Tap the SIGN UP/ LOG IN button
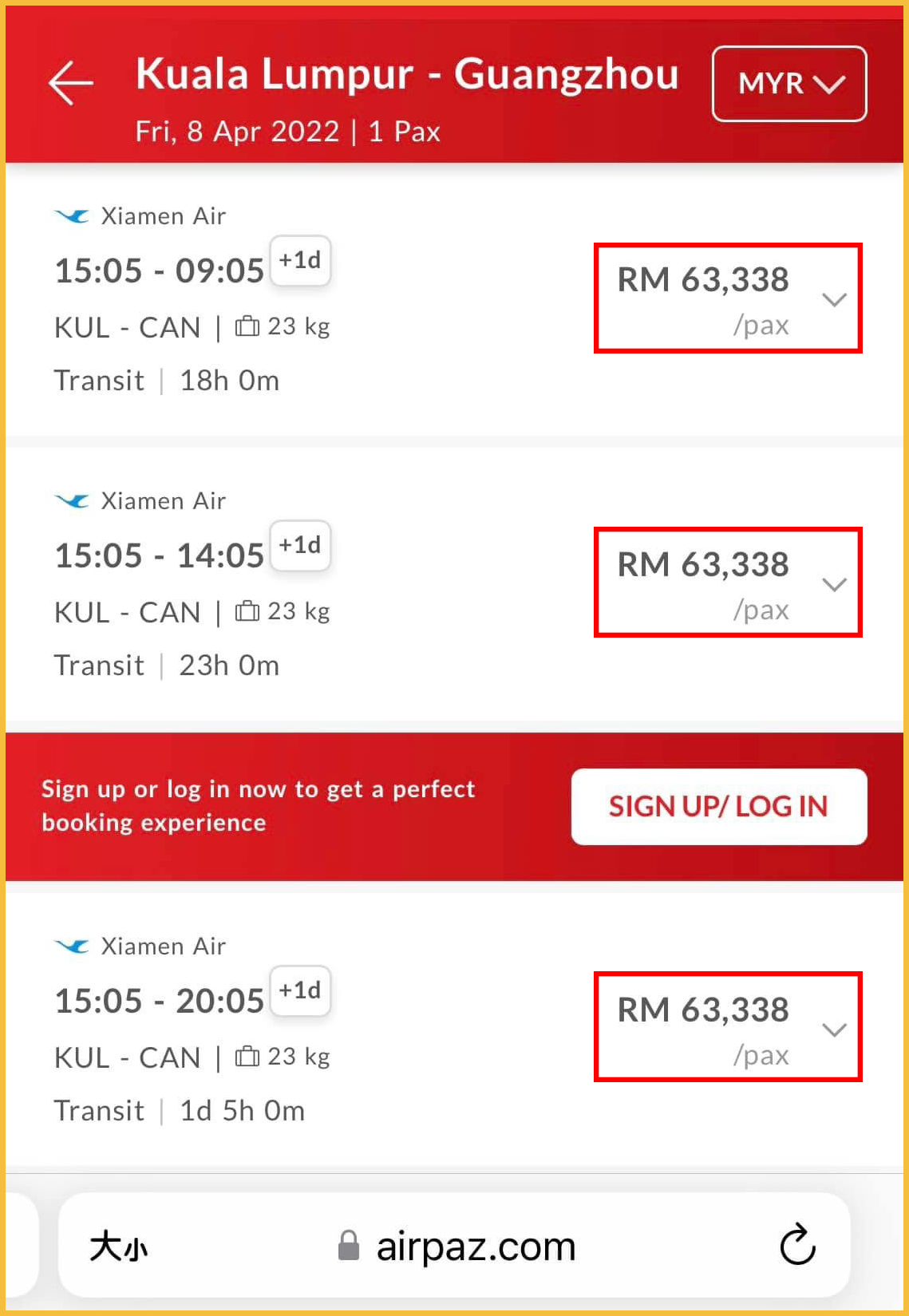This screenshot has width=909, height=1316. tap(718, 806)
